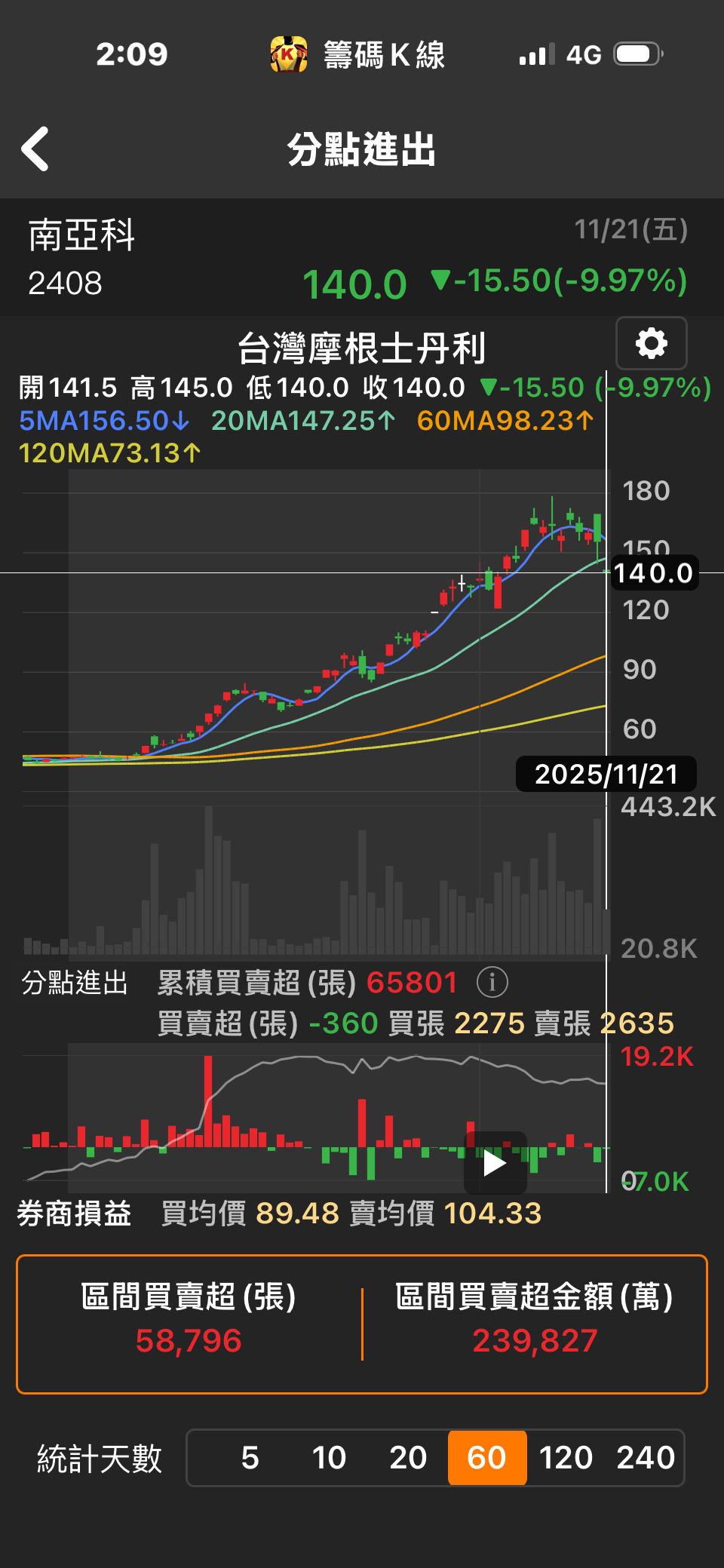Image resolution: width=724 pixels, height=1568 pixels.
Task: Change 統計天數 to 120 days
Action: tap(566, 1457)
